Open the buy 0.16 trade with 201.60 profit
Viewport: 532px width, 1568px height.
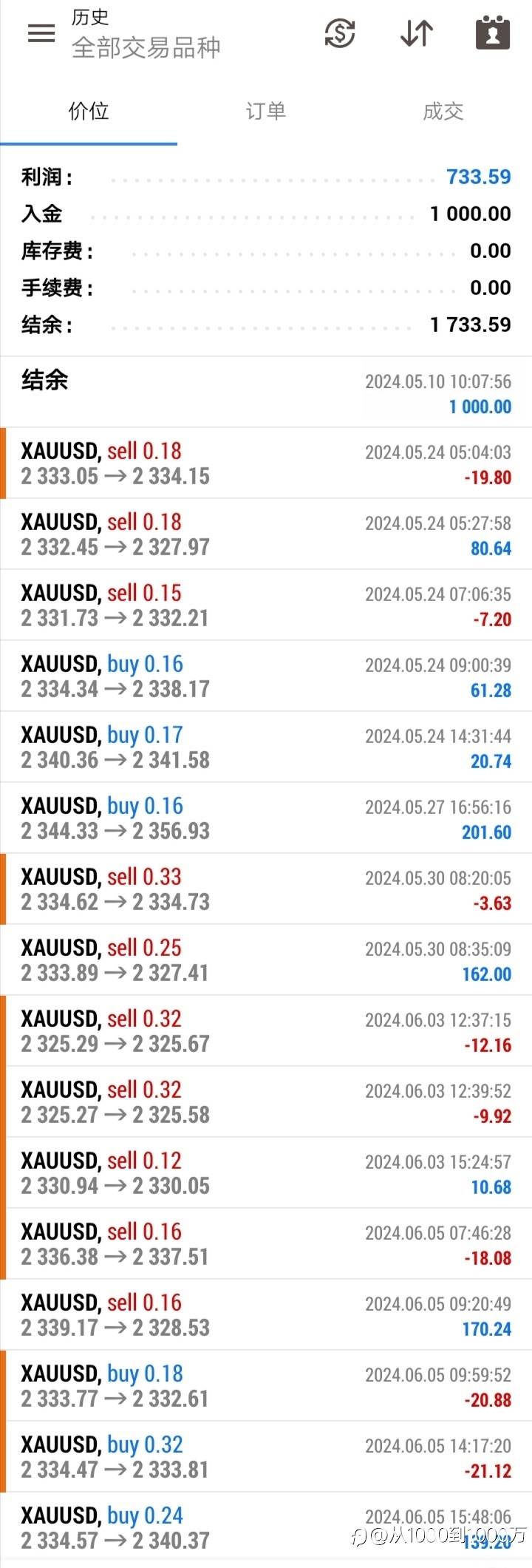coord(266,818)
